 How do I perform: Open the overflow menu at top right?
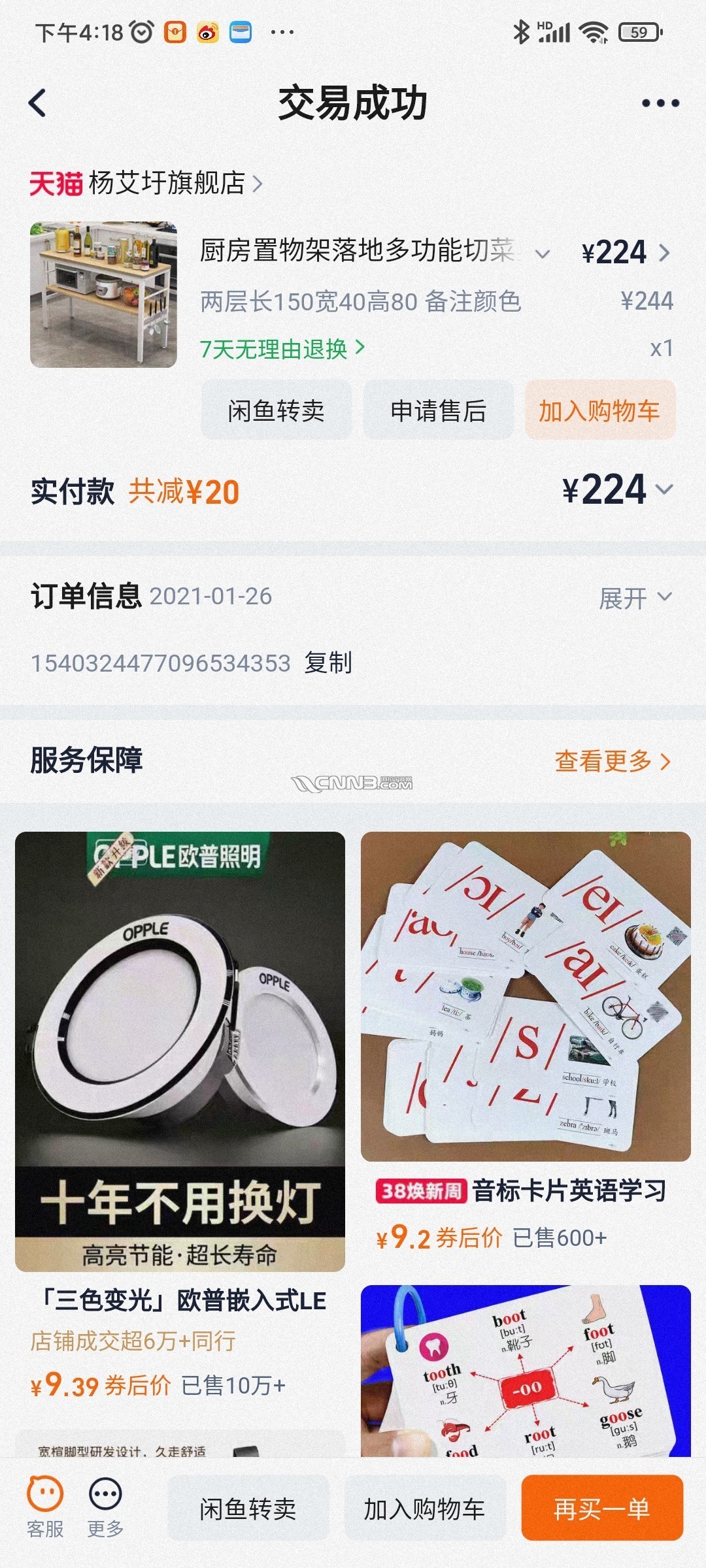(660, 103)
